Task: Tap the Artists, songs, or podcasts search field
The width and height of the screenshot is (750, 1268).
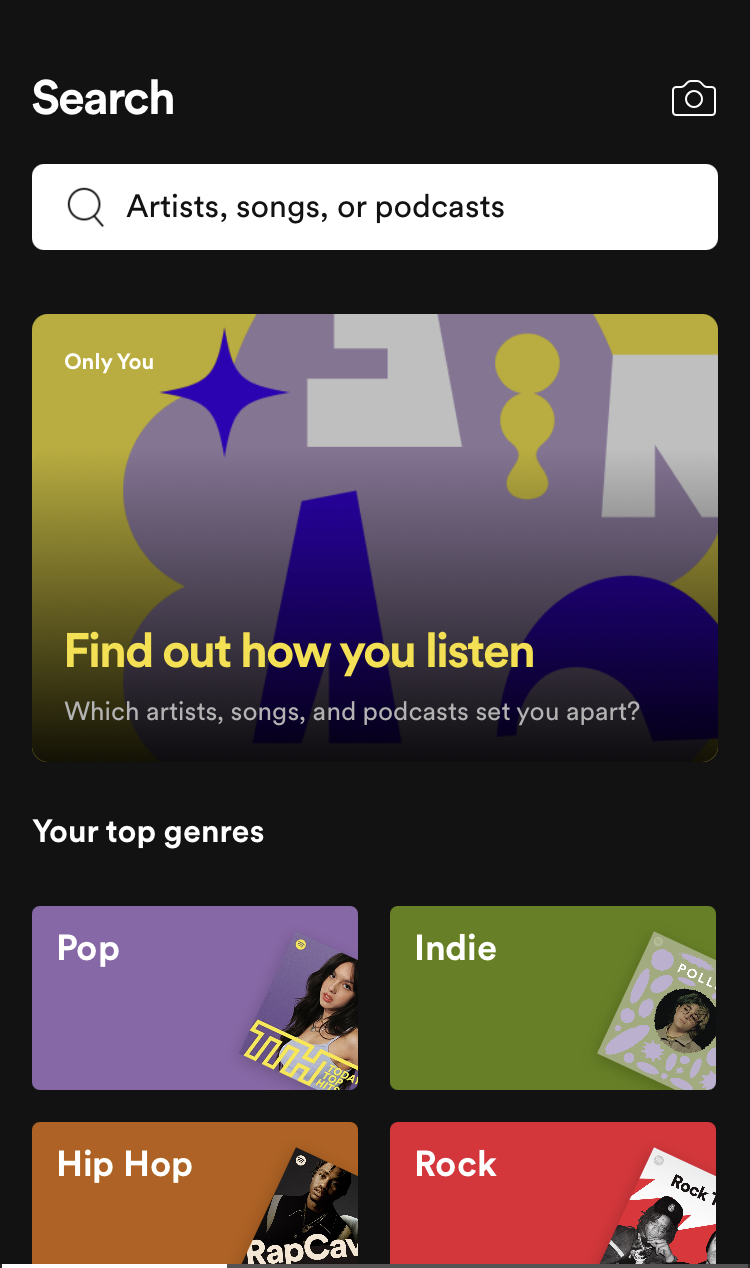Action: [x=375, y=207]
